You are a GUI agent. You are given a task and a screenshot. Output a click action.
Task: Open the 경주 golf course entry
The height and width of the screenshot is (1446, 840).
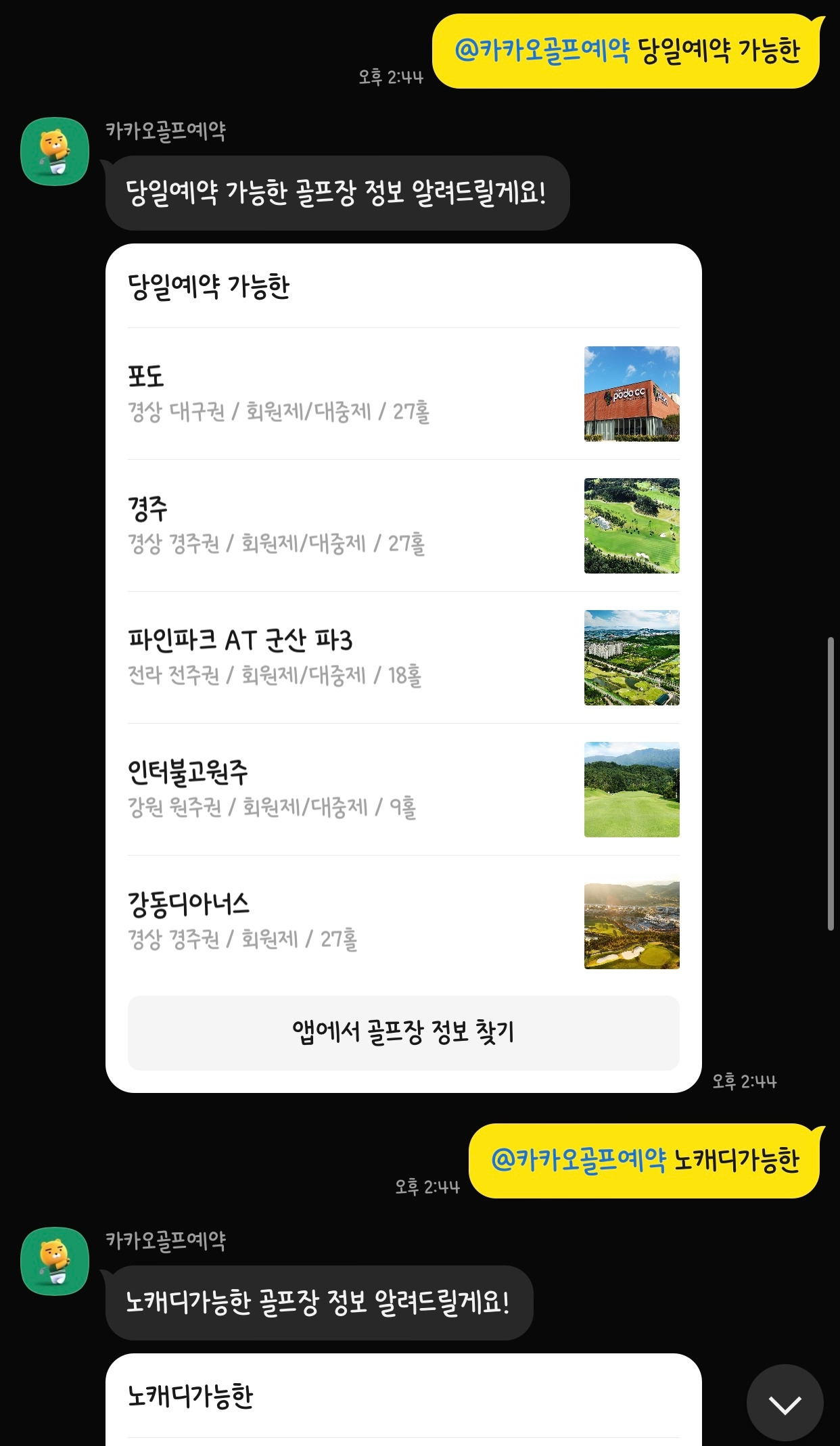click(x=403, y=526)
